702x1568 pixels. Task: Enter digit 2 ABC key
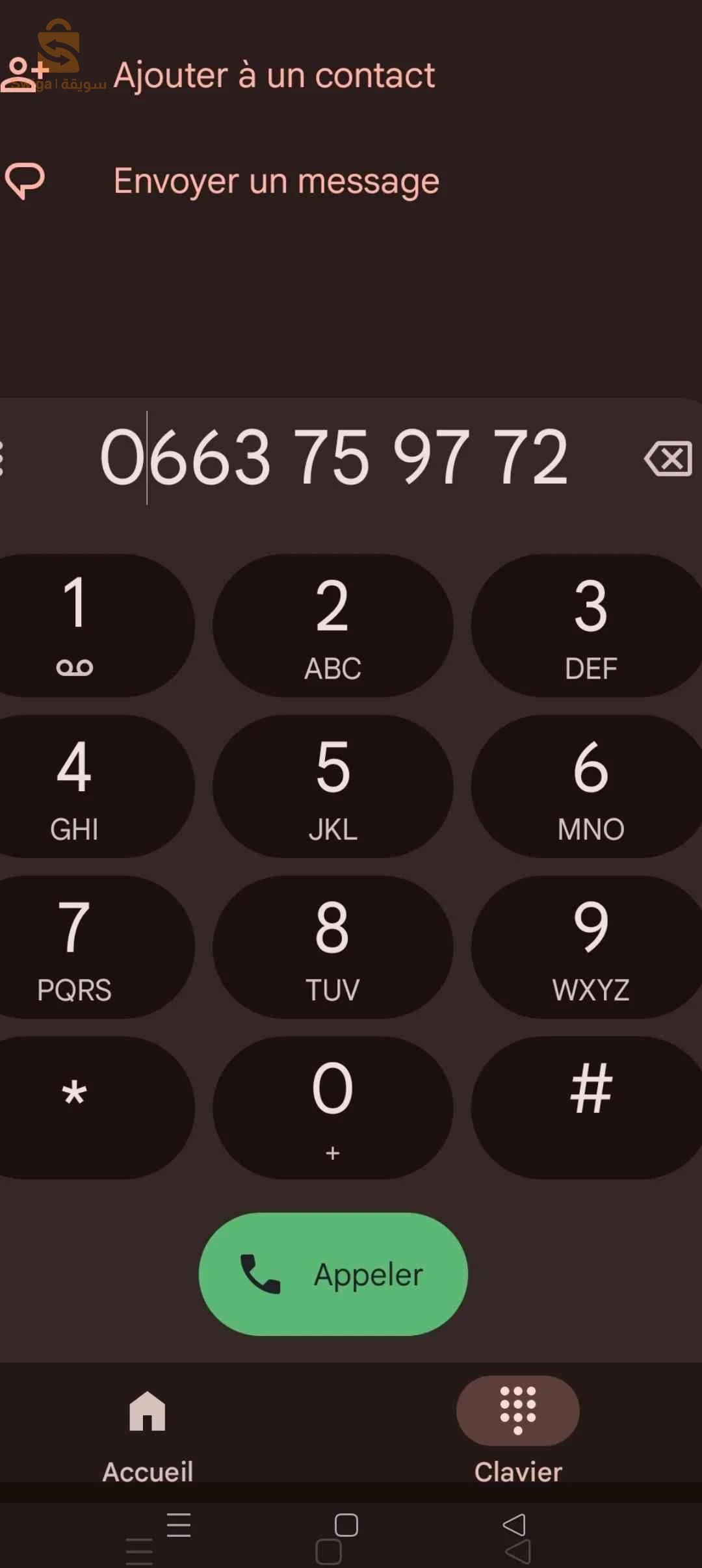point(333,625)
